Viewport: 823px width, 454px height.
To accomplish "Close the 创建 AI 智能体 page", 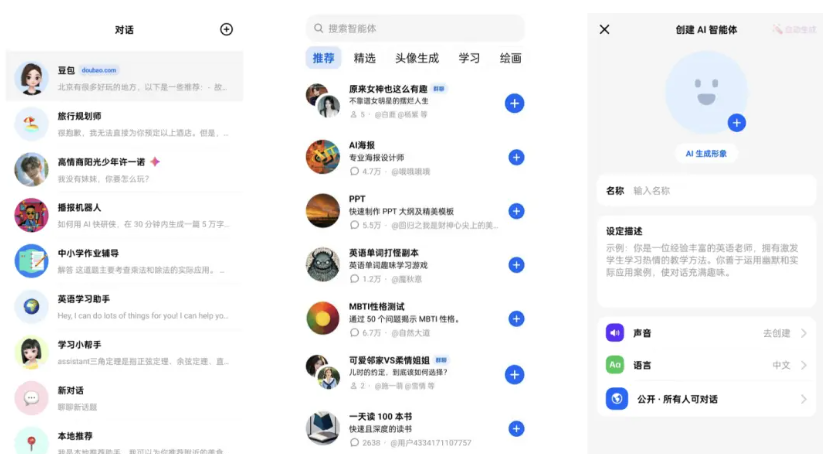I will (x=604, y=30).
